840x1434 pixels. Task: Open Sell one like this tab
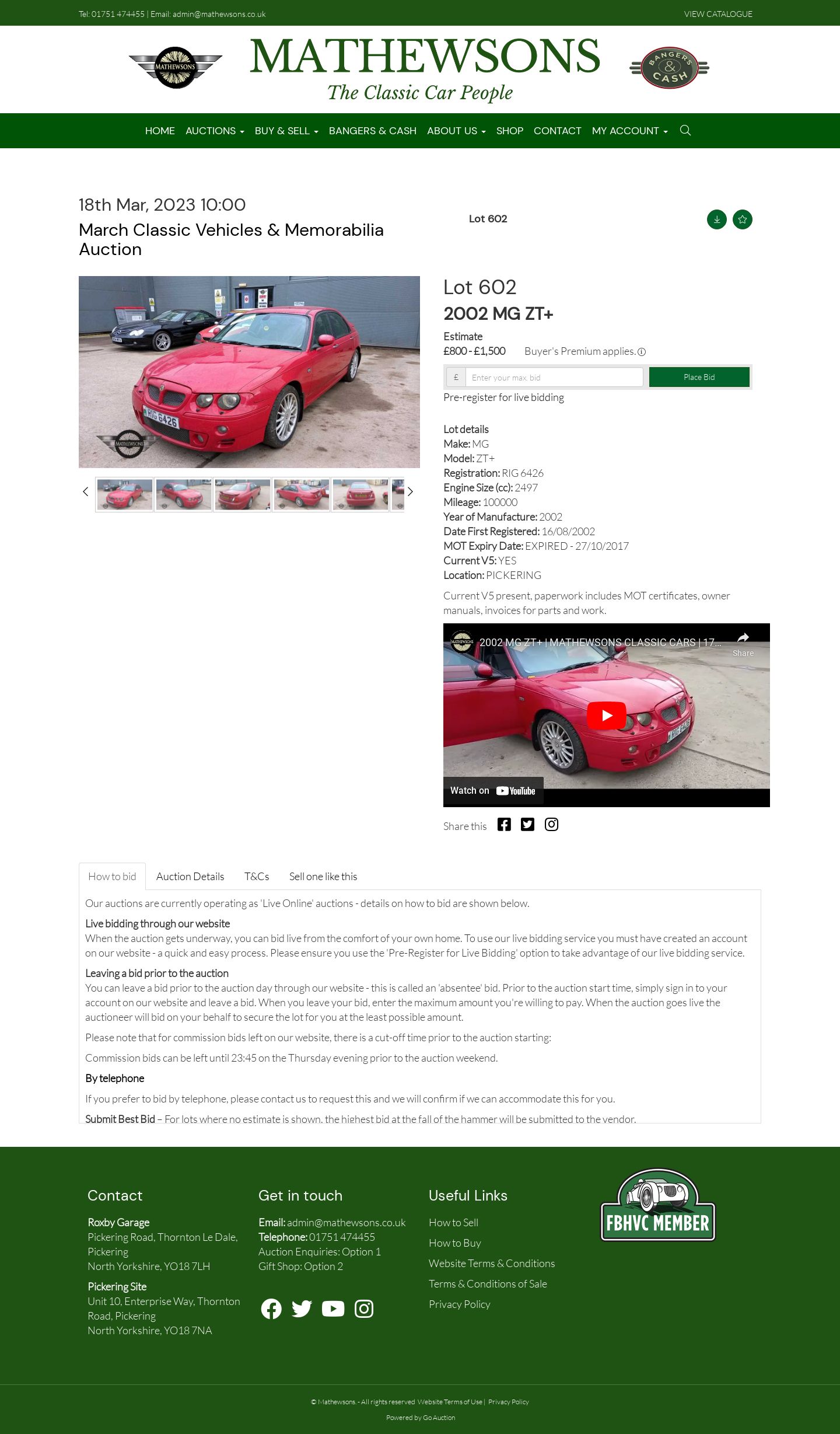coord(323,876)
